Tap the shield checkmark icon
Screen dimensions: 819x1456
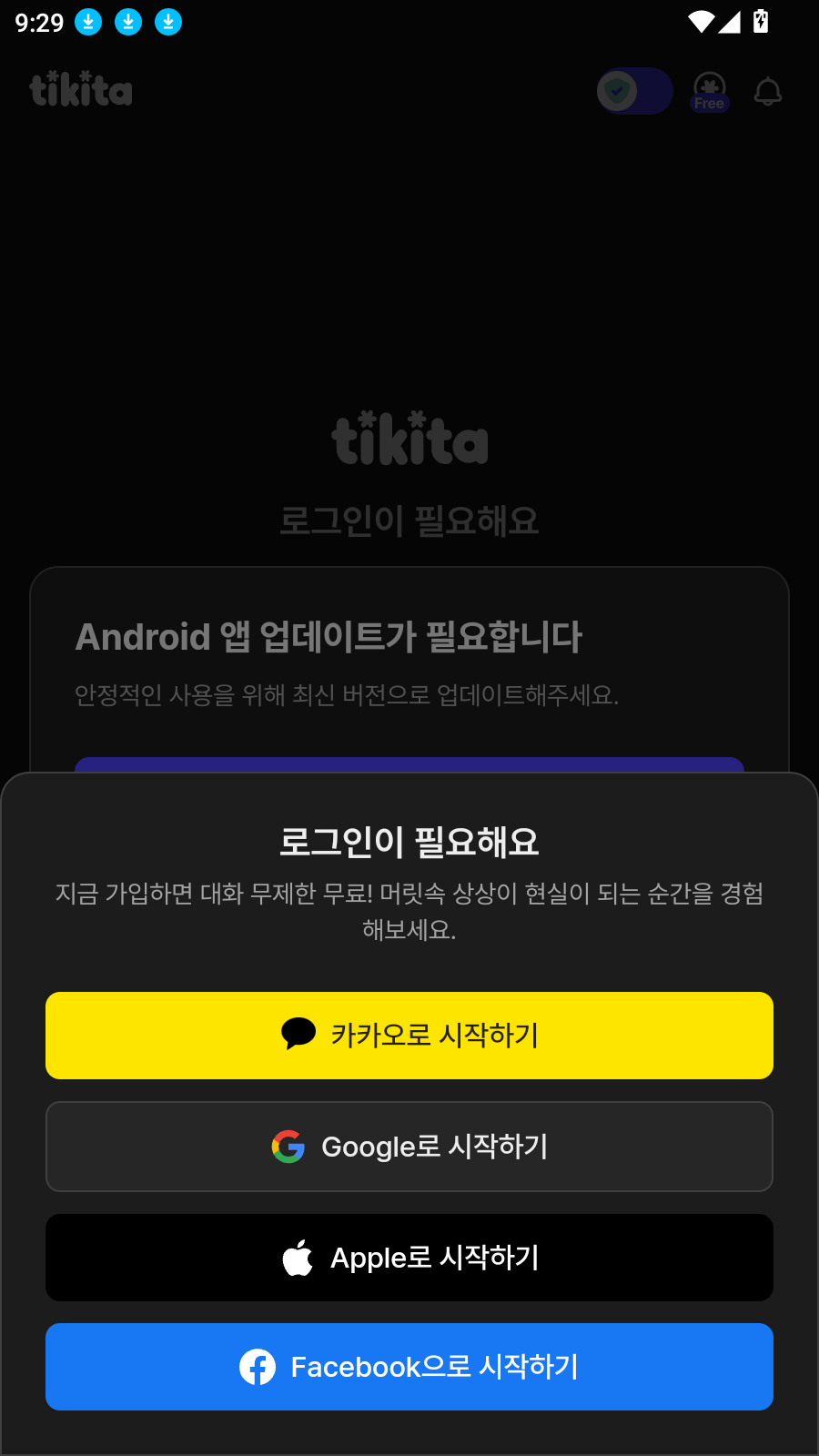(x=616, y=91)
